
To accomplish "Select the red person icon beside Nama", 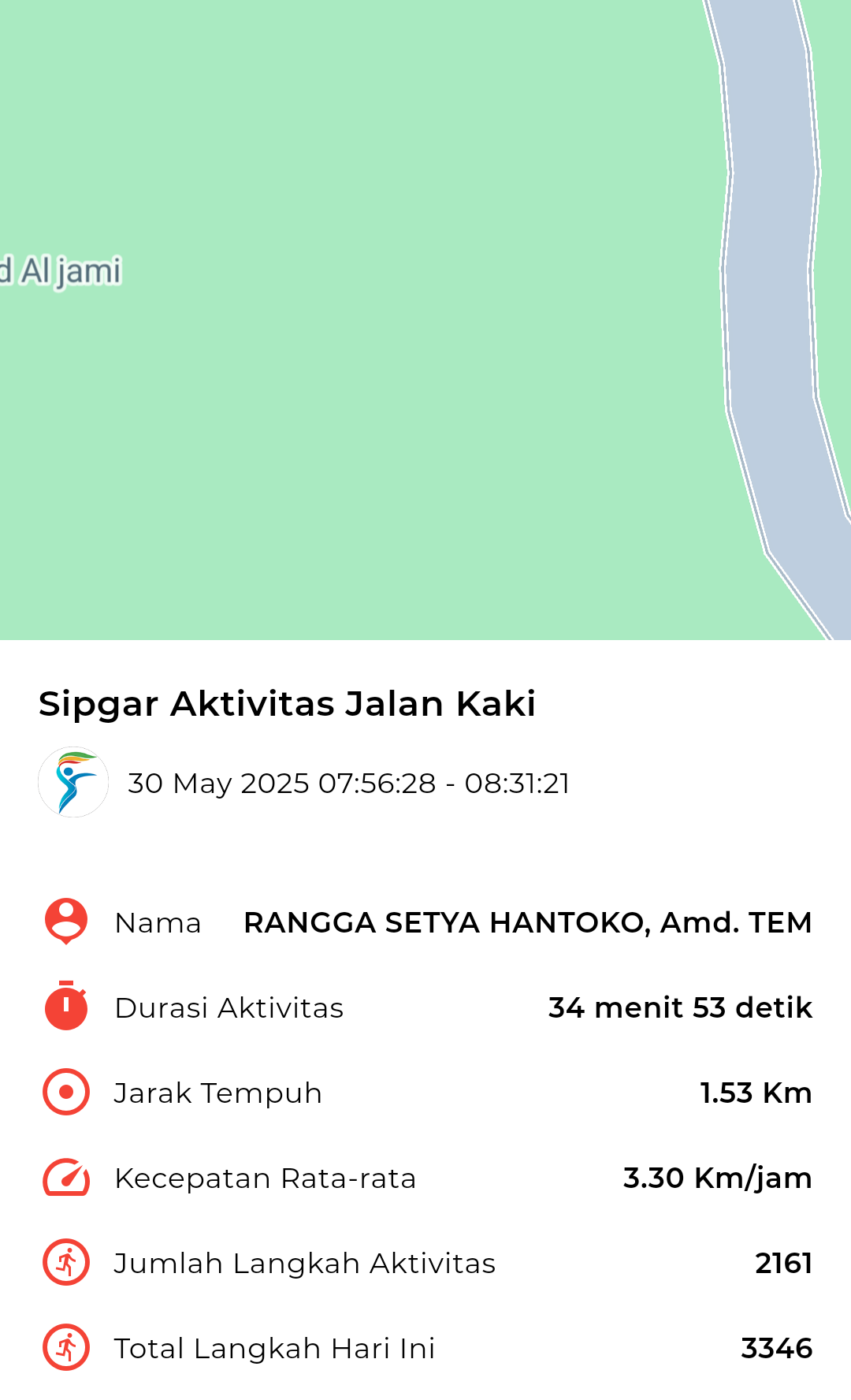I will tap(65, 922).
